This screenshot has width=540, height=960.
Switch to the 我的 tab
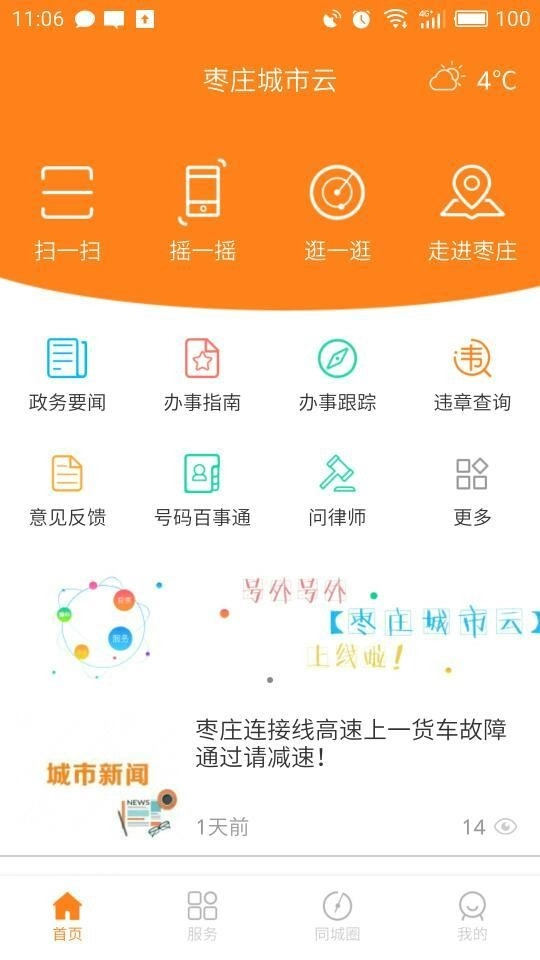click(x=472, y=916)
